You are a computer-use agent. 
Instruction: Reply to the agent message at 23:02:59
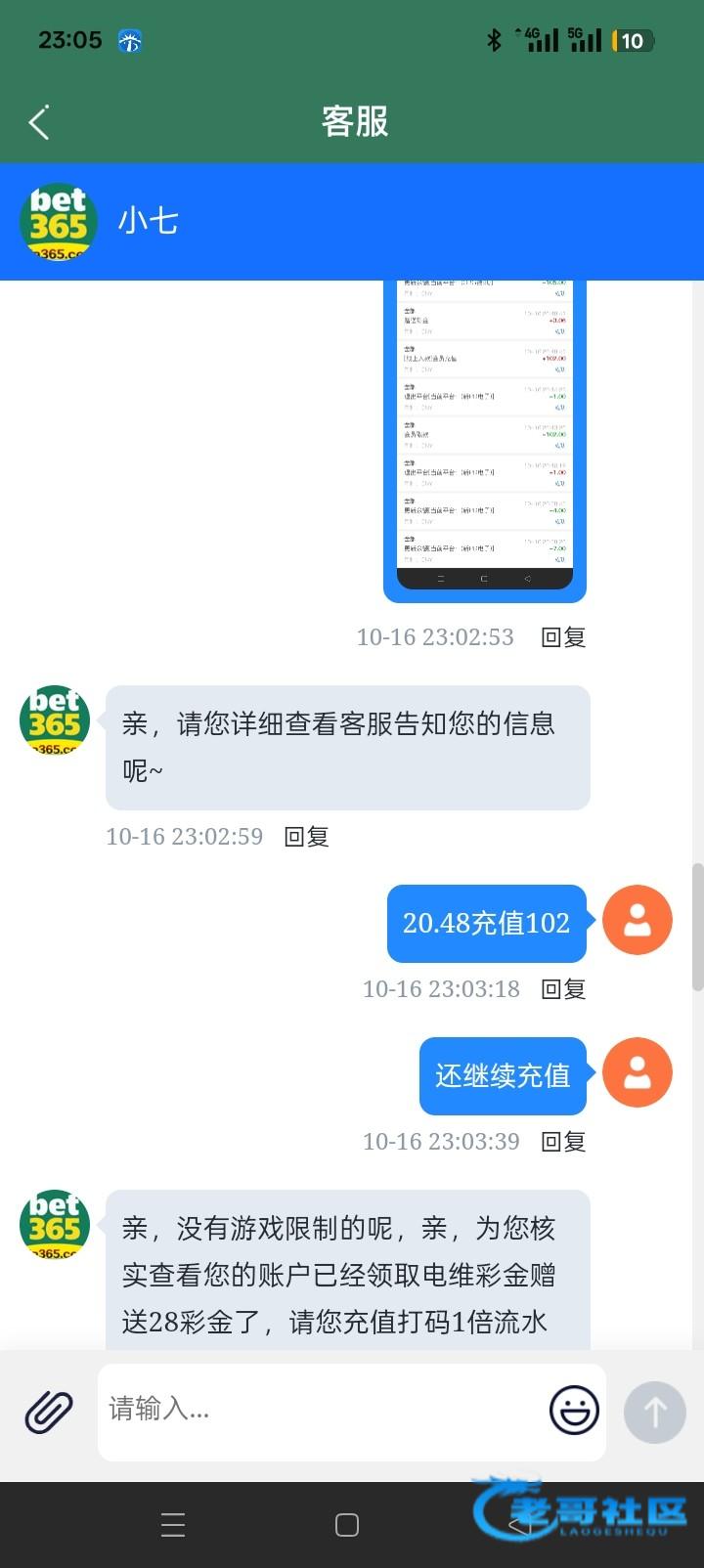click(306, 837)
